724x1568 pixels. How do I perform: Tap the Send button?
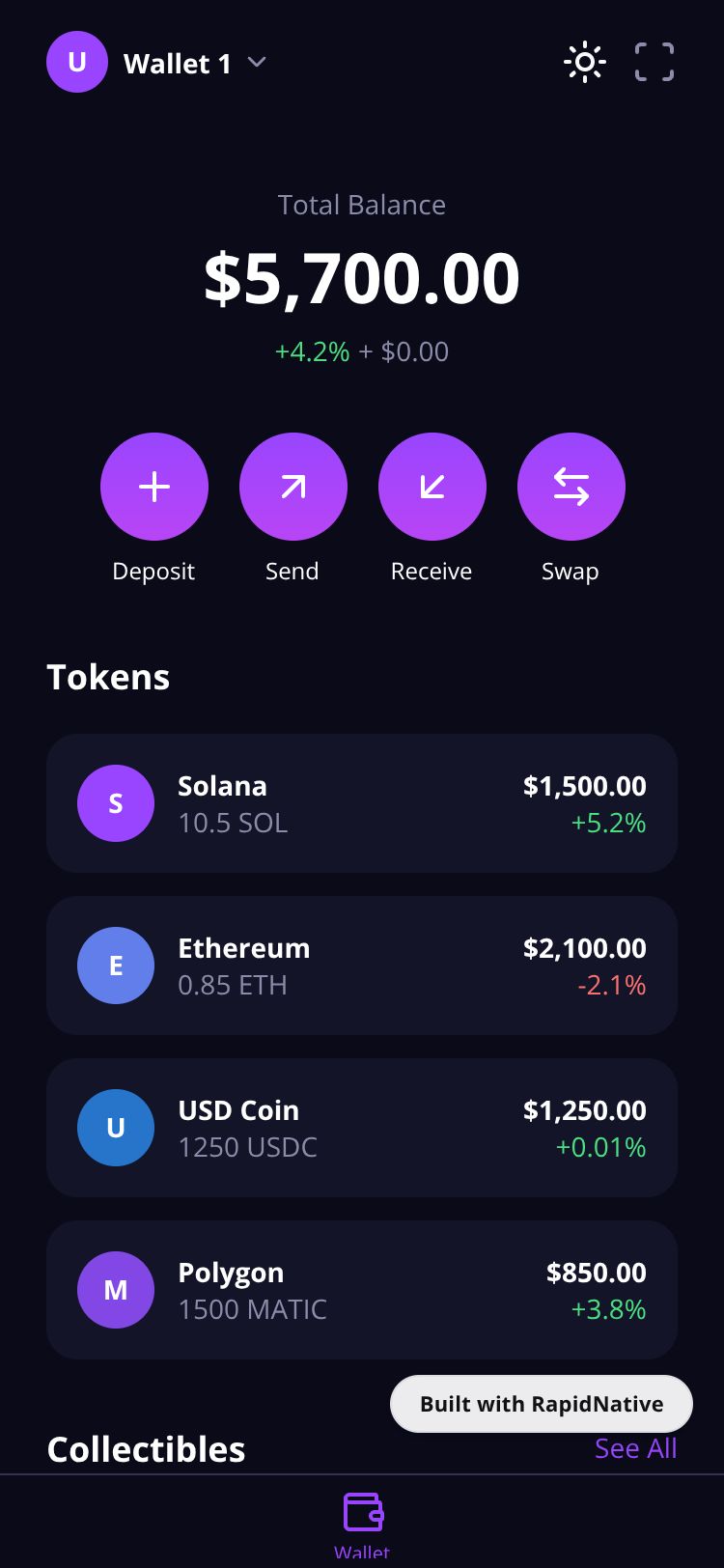coord(293,487)
